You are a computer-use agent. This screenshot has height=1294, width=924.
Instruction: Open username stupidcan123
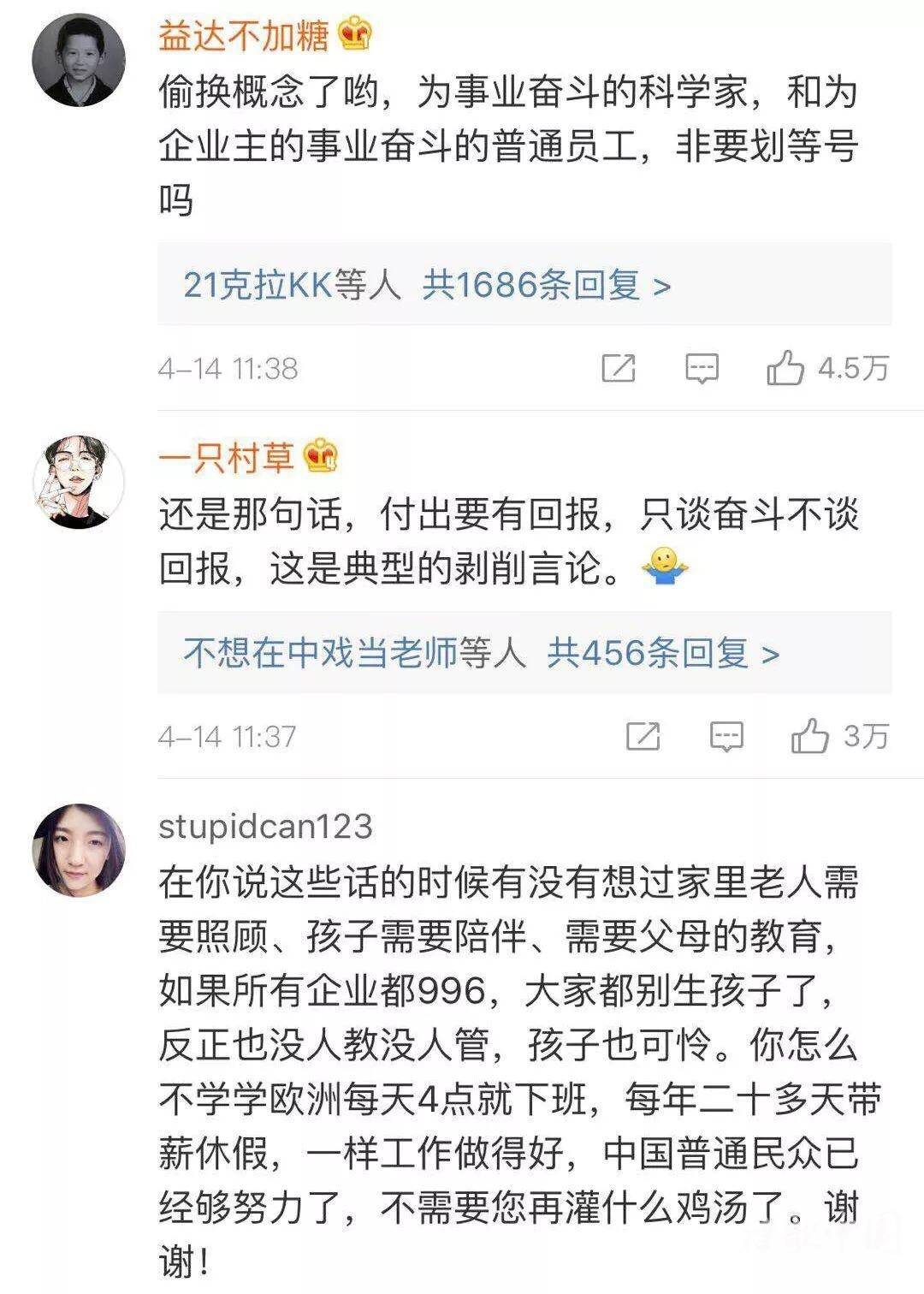(265, 827)
